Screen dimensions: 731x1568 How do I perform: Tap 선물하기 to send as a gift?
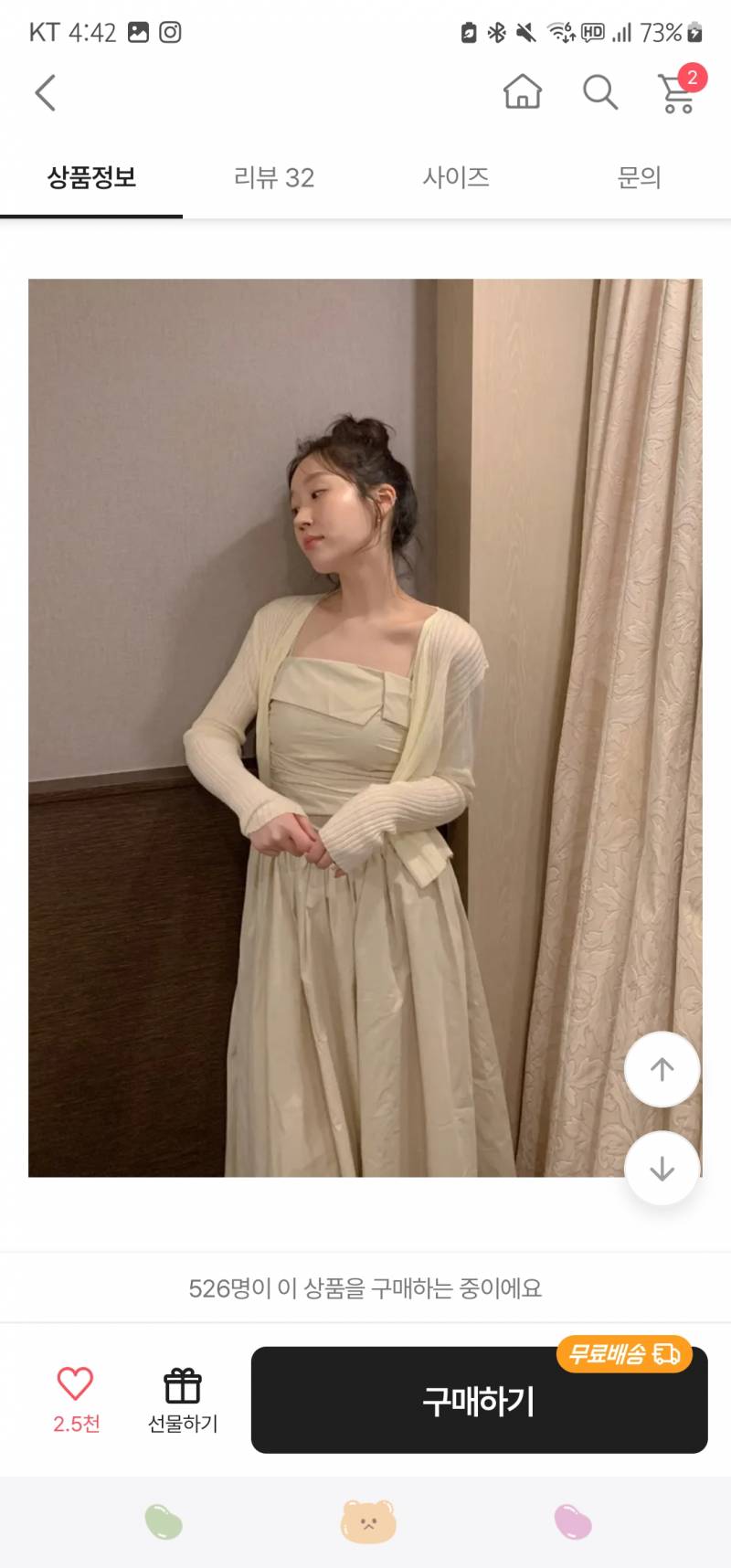click(183, 1400)
